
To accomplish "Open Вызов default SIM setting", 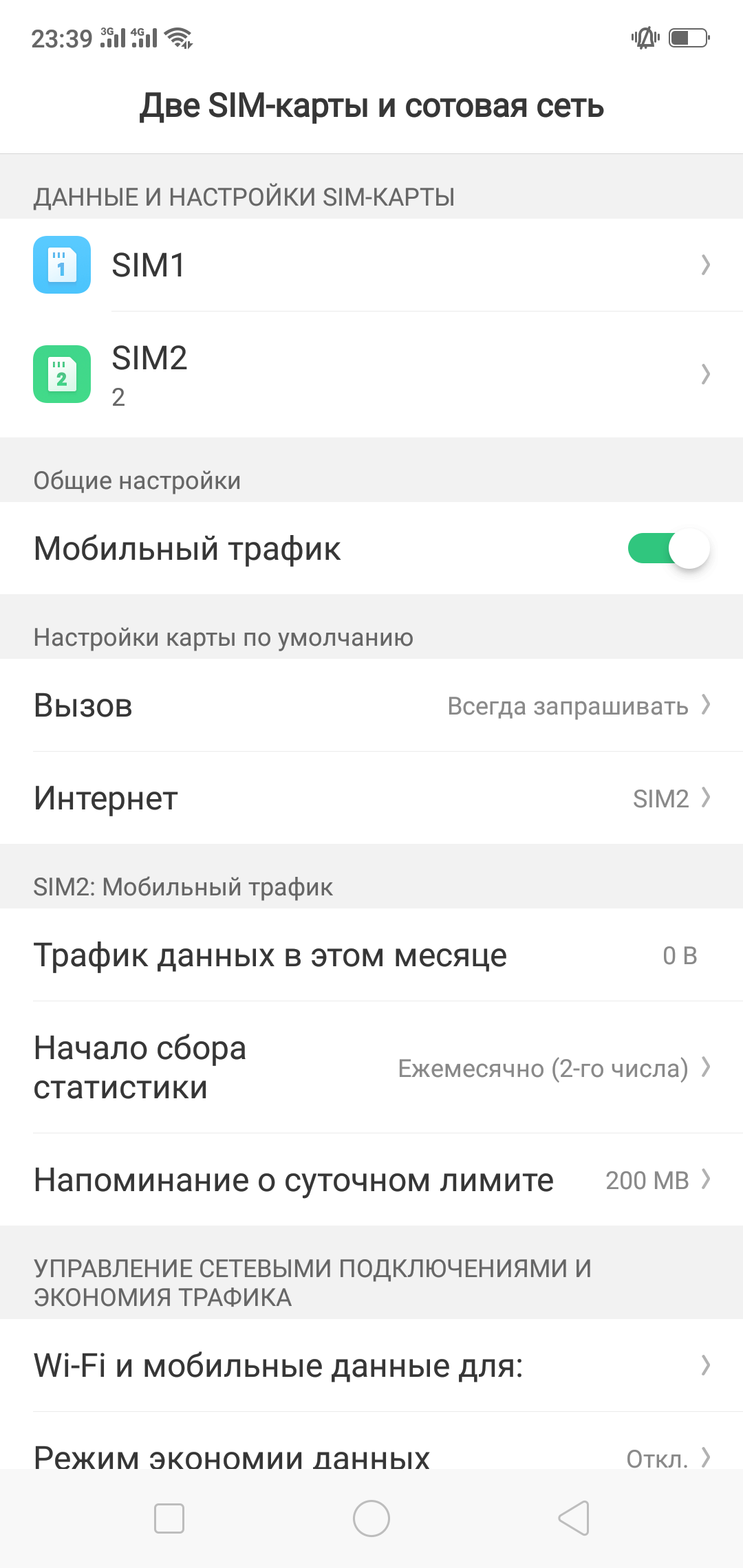I will pos(371,706).
